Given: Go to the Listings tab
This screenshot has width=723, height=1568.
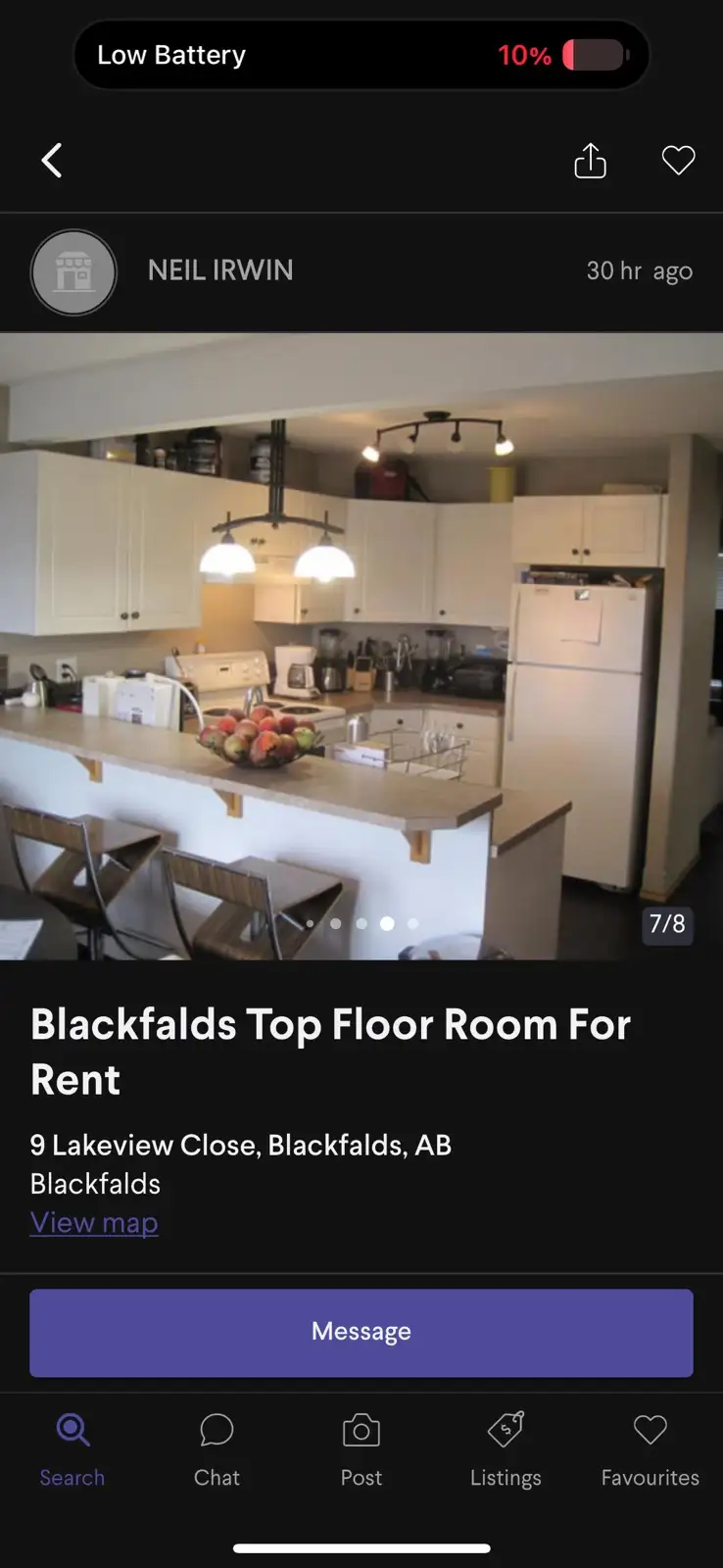Looking at the screenshot, I should [x=506, y=1450].
